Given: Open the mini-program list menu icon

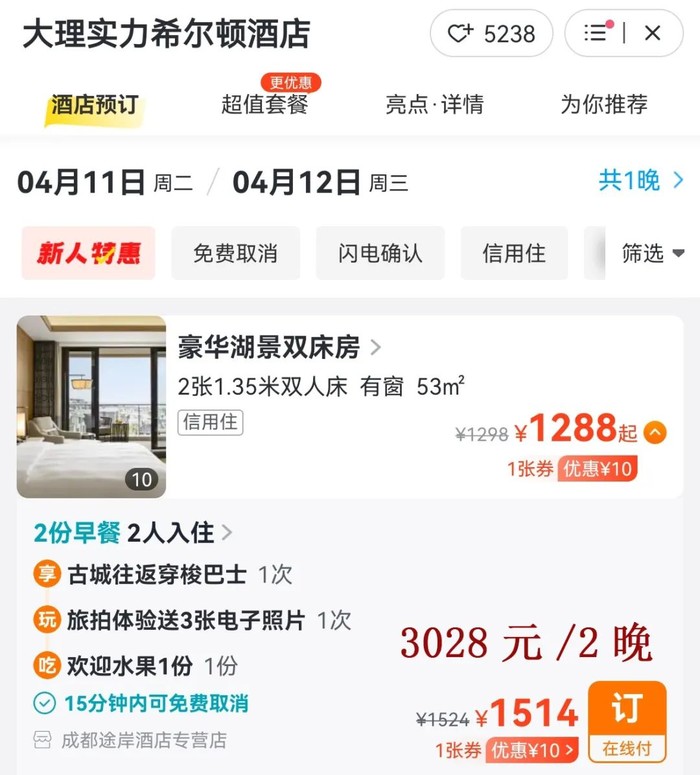Looking at the screenshot, I should coord(596,33).
